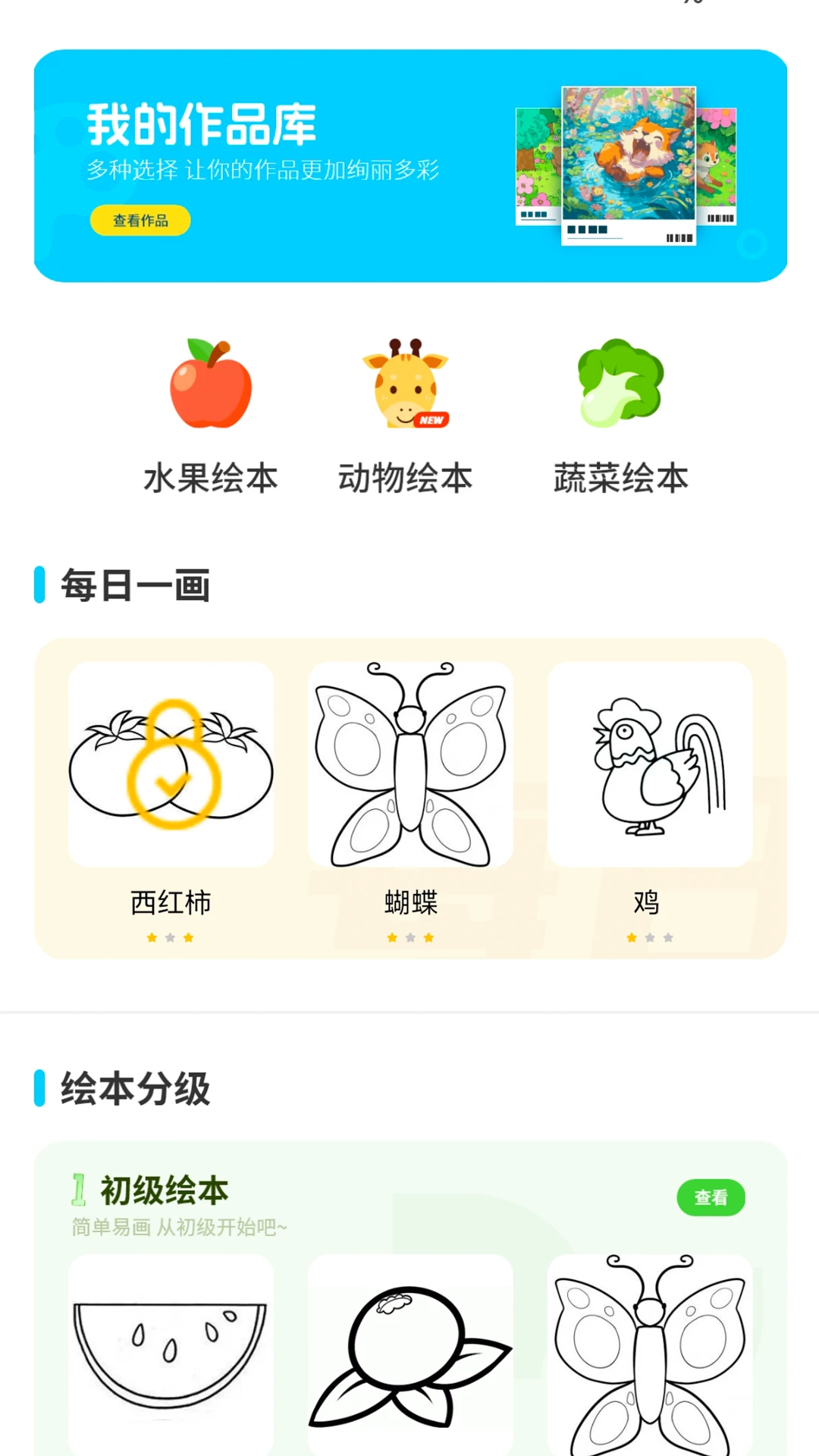Image resolution: width=819 pixels, height=1456 pixels.
Task: Select the locked 西红柿 drawing
Action: [171, 764]
